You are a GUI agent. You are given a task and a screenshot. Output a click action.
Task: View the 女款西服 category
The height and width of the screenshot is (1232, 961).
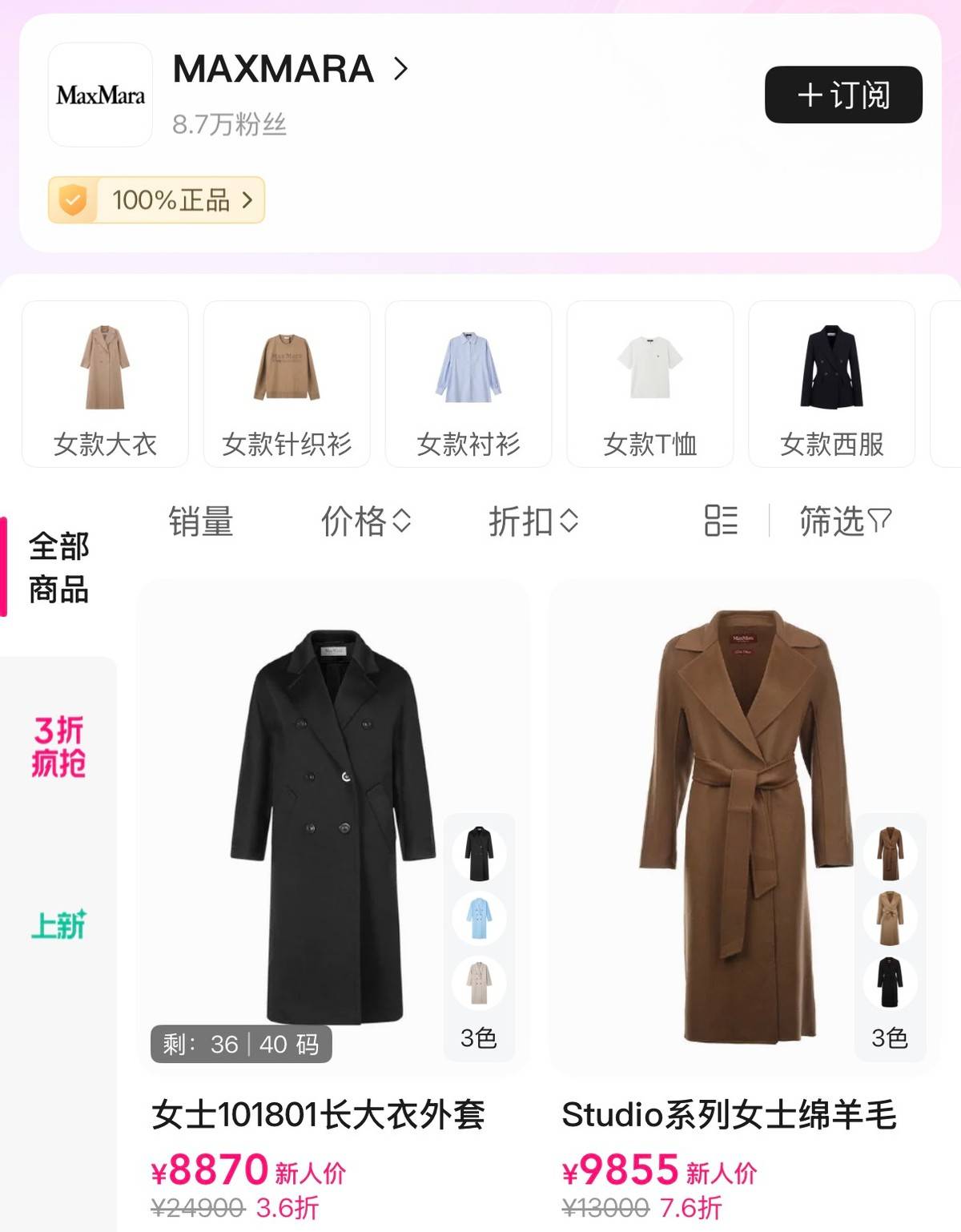(832, 384)
